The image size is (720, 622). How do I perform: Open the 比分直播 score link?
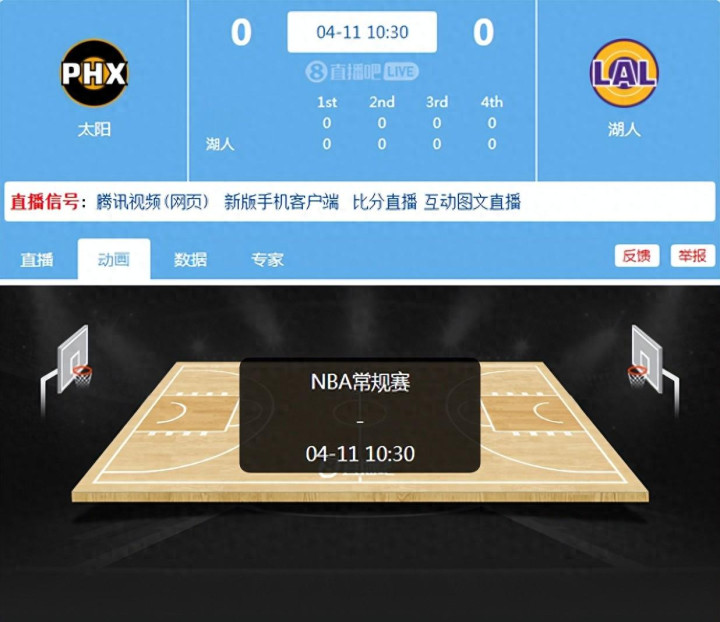click(x=384, y=202)
